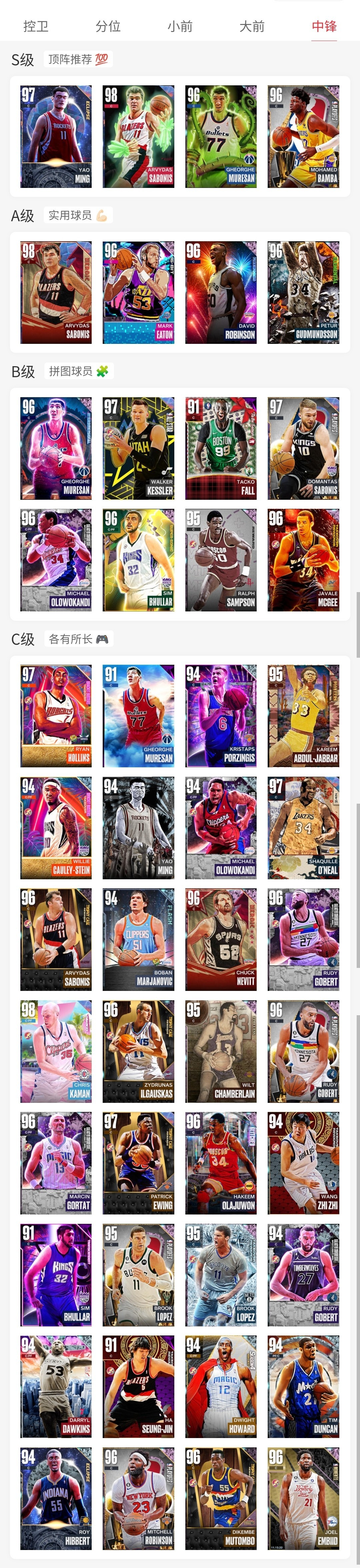Open Walker Kessler's card
This screenshot has width=360, height=1568.
138,448
